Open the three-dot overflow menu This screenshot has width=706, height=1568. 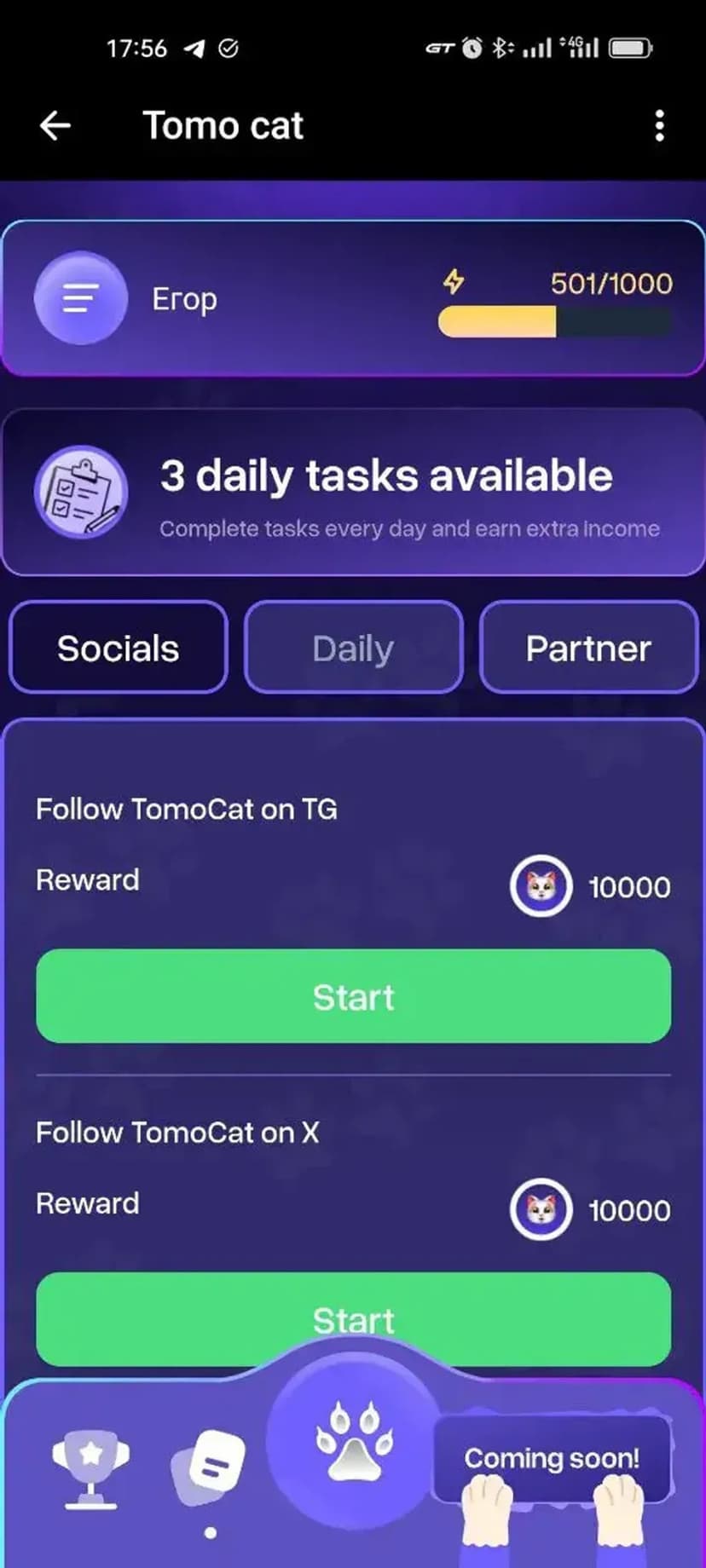point(659,125)
